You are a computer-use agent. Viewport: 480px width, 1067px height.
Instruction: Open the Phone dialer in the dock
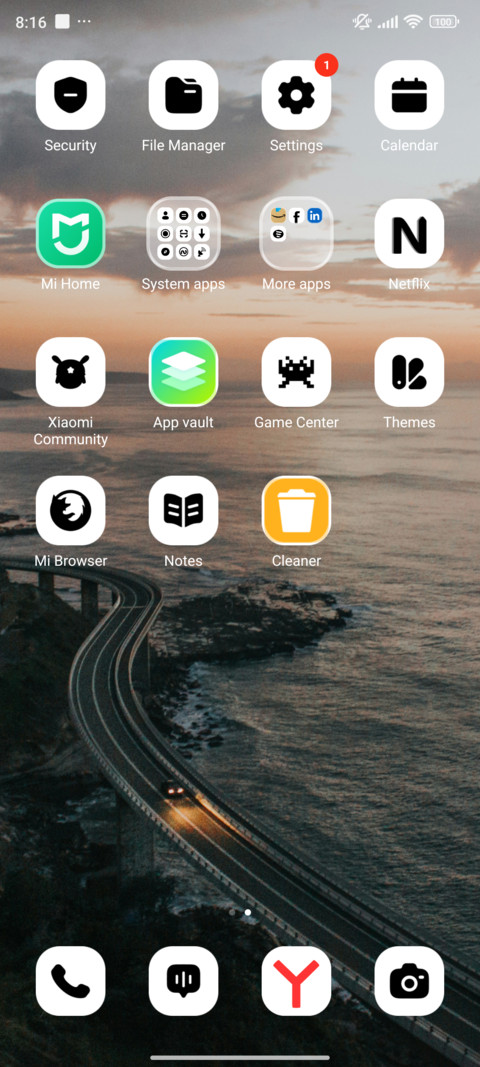click(x=70, y=981)
